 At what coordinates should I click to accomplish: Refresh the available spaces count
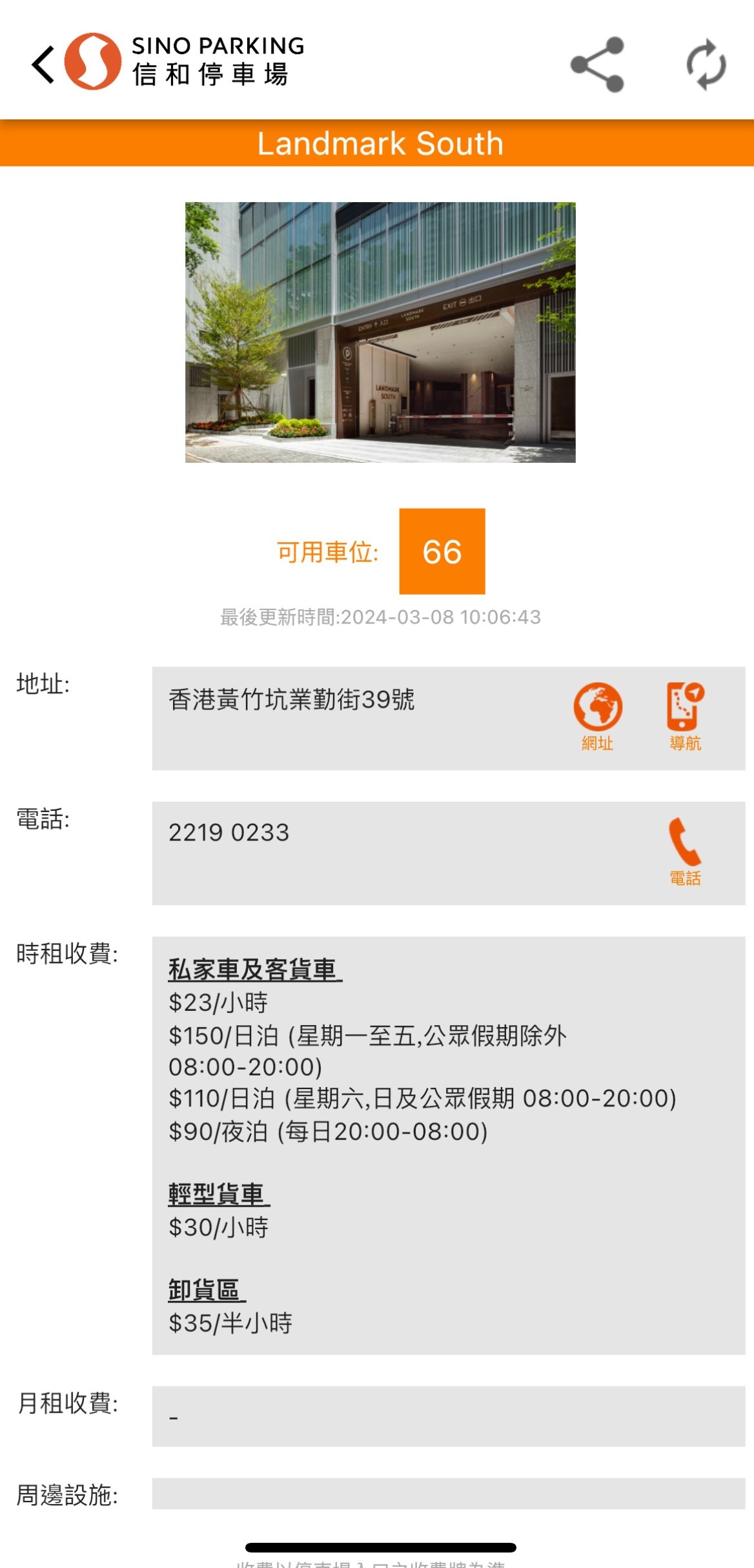click(706, 65)
